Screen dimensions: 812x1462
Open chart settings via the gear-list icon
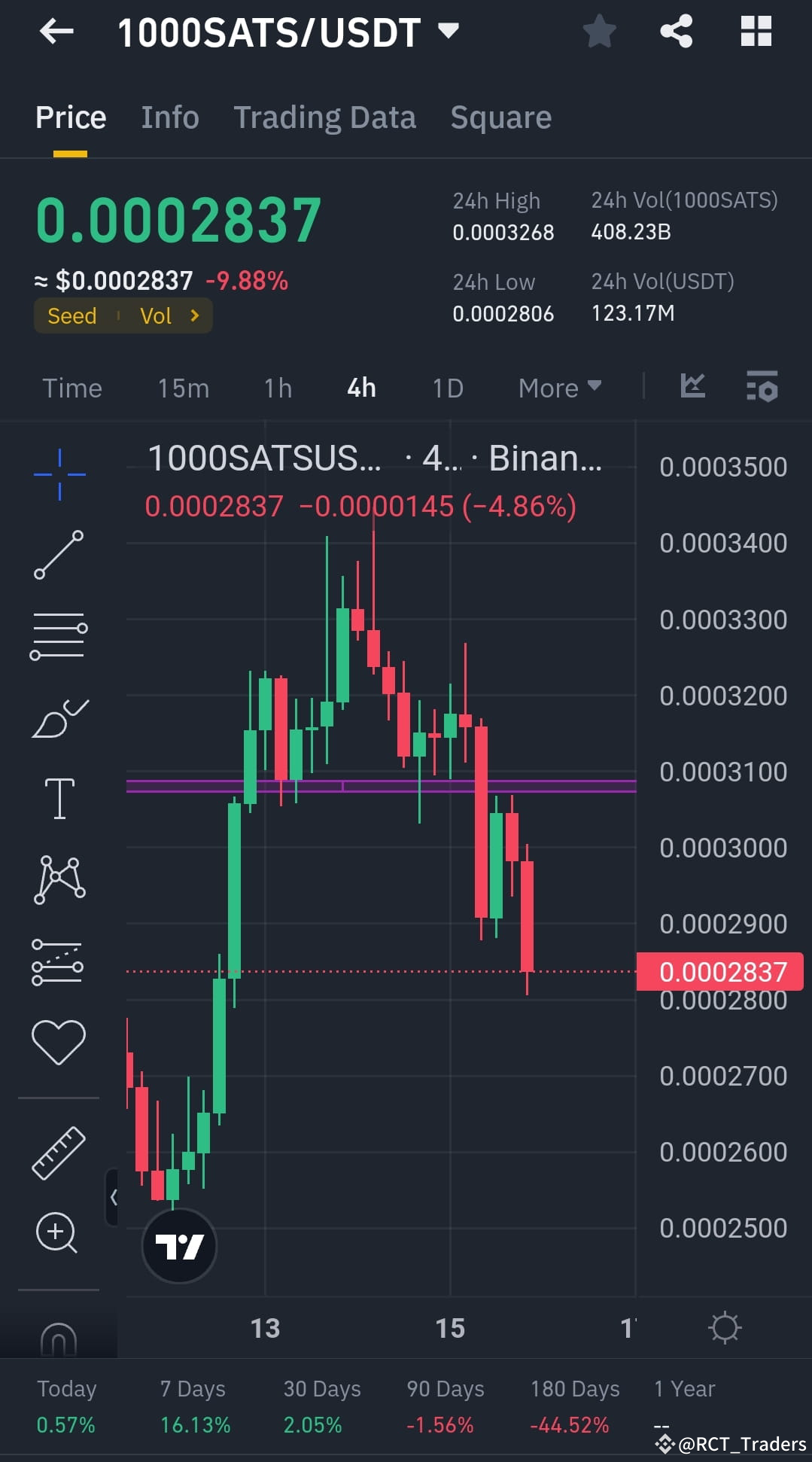[763, 387]
